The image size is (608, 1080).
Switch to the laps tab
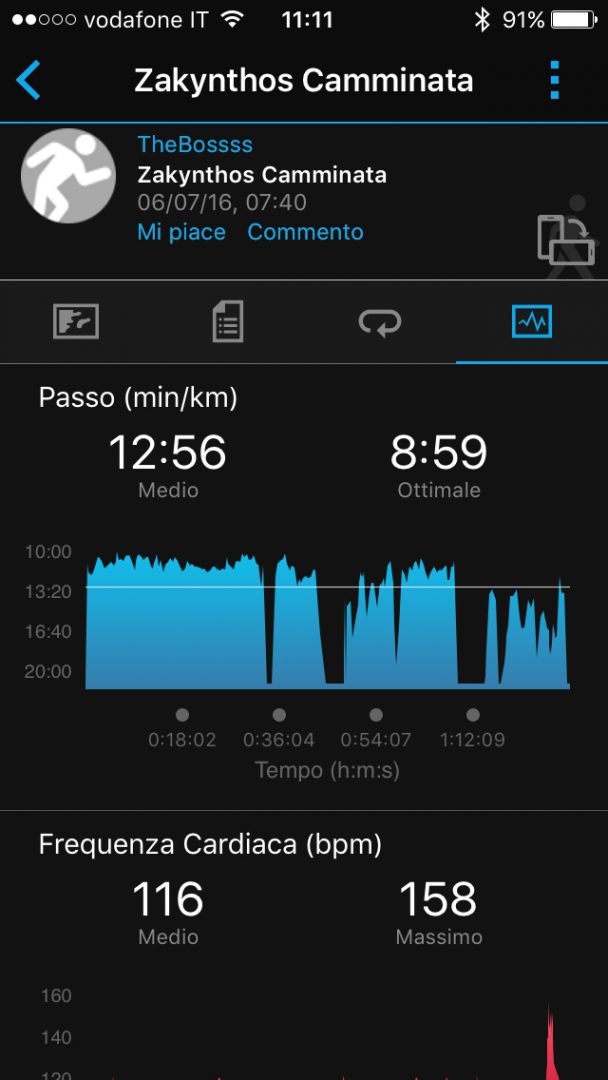click(x=380, y=322)
